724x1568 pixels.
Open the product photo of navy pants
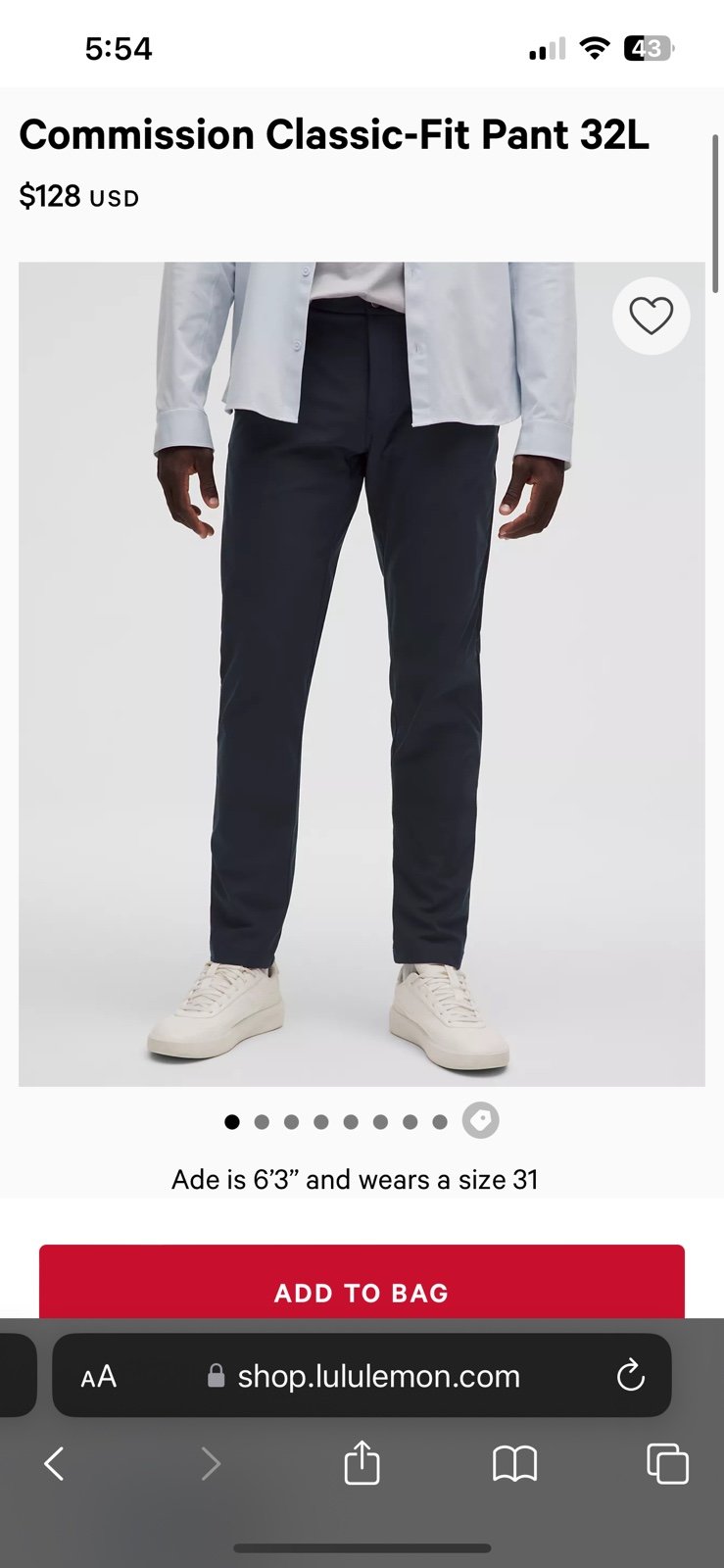click(x=362, y=673)
